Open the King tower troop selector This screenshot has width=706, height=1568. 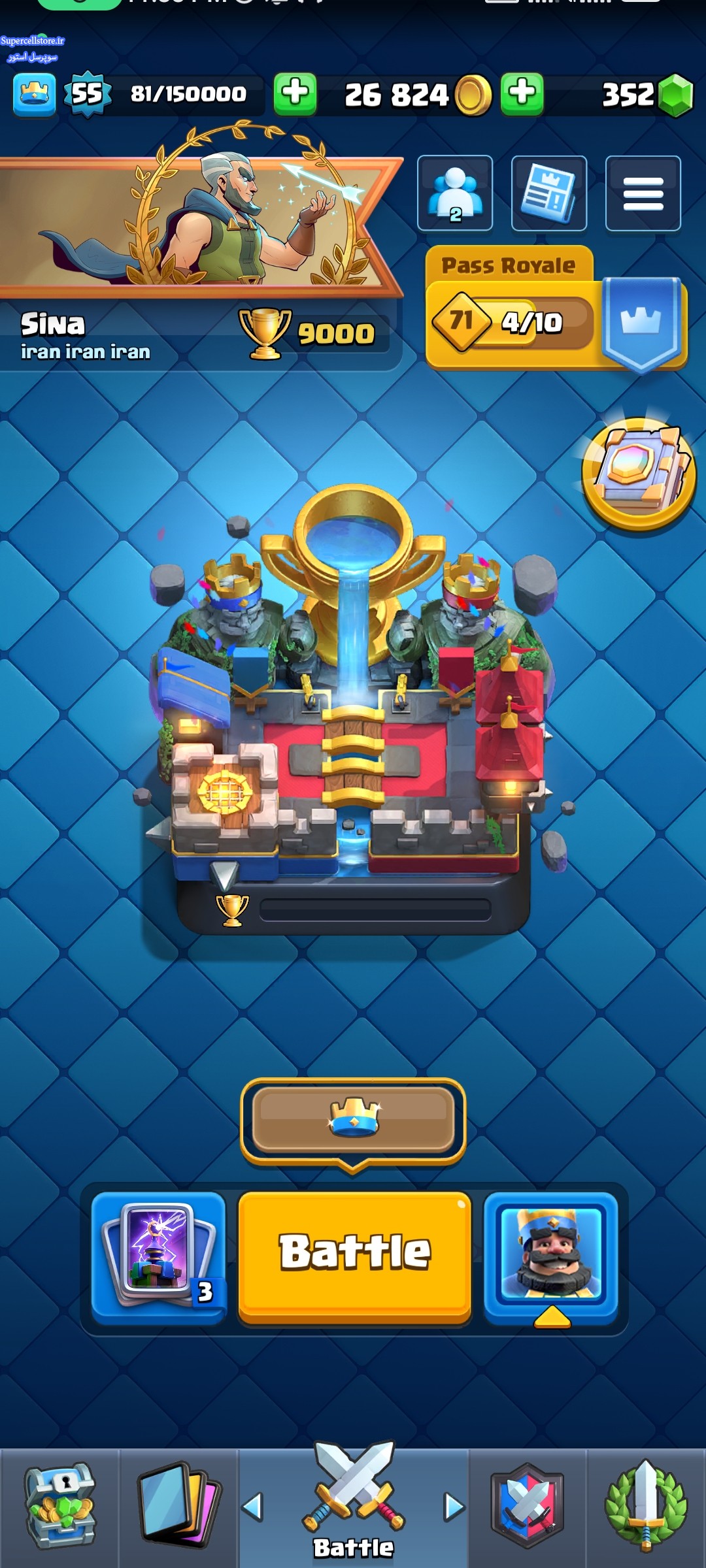coord(550,1258)
